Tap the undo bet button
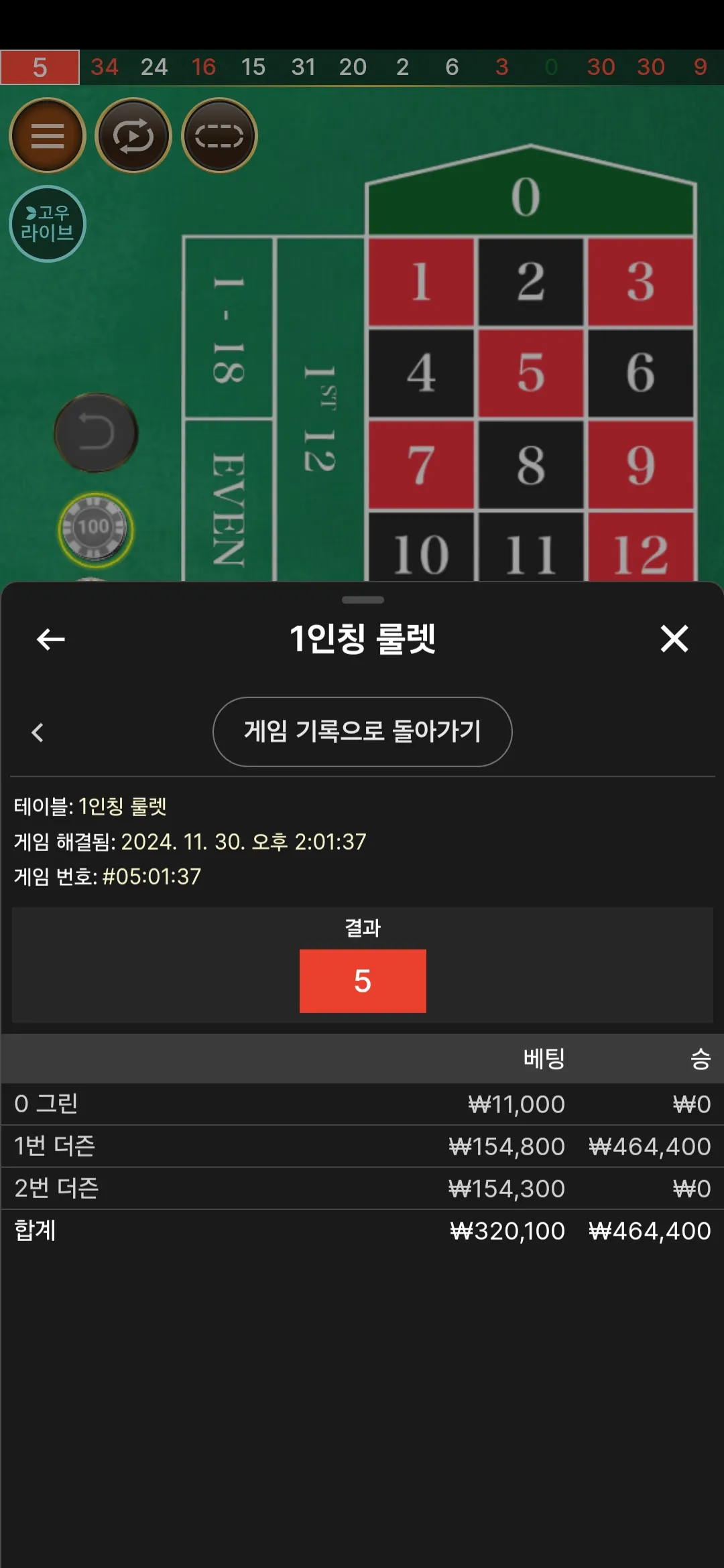Image resolution: width=724 pixels, height=1568 pixels. (96, 433)
